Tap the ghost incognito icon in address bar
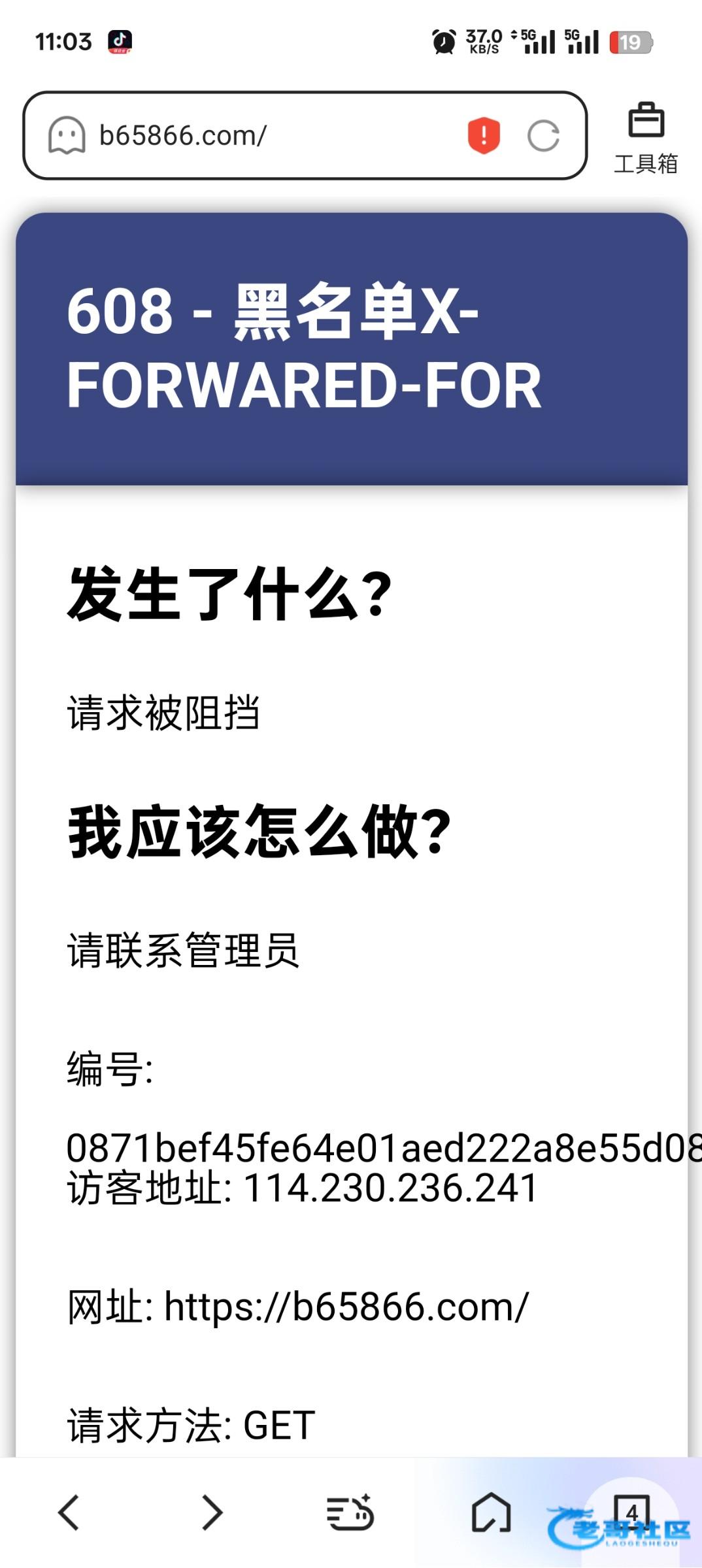 (67, 136)
